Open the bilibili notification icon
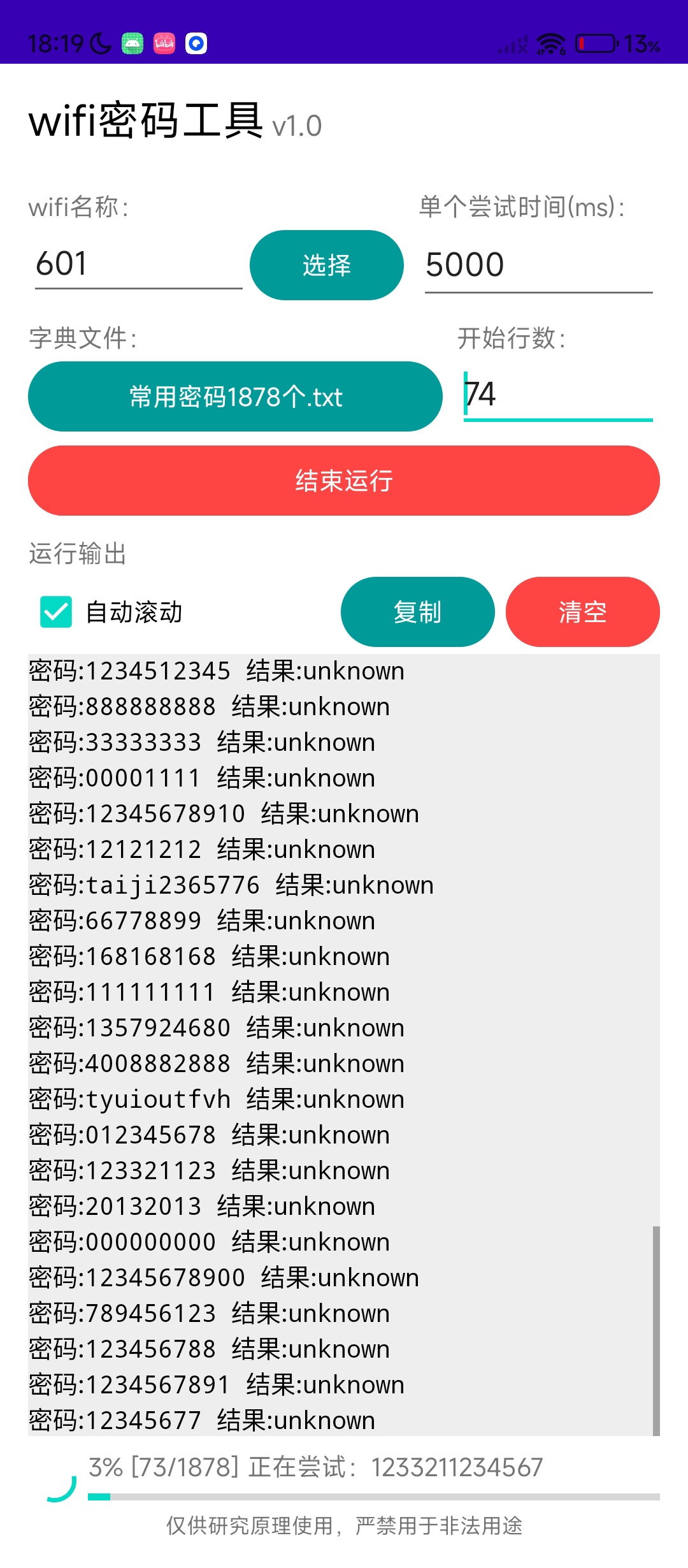 coord(164,44)
